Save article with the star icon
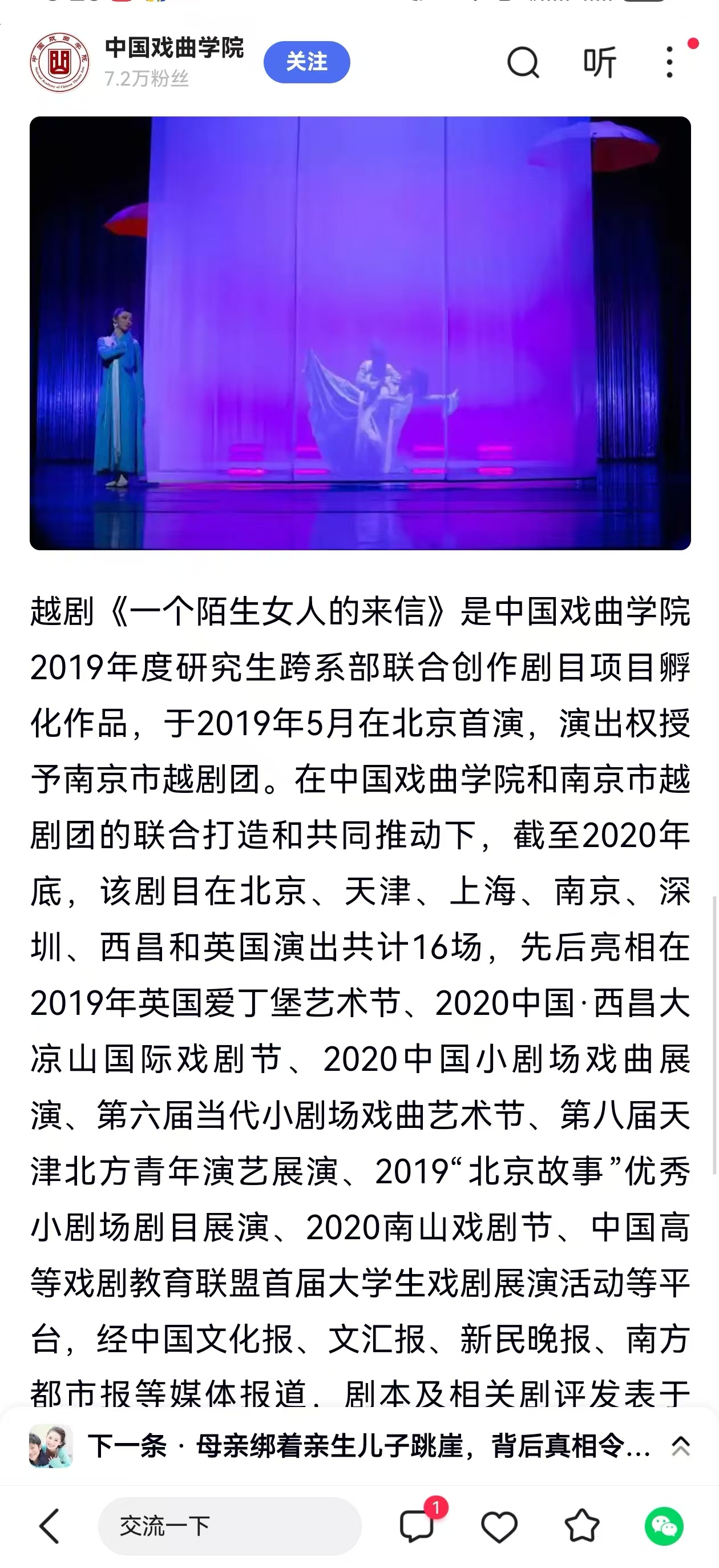 tap(581, 1525)
